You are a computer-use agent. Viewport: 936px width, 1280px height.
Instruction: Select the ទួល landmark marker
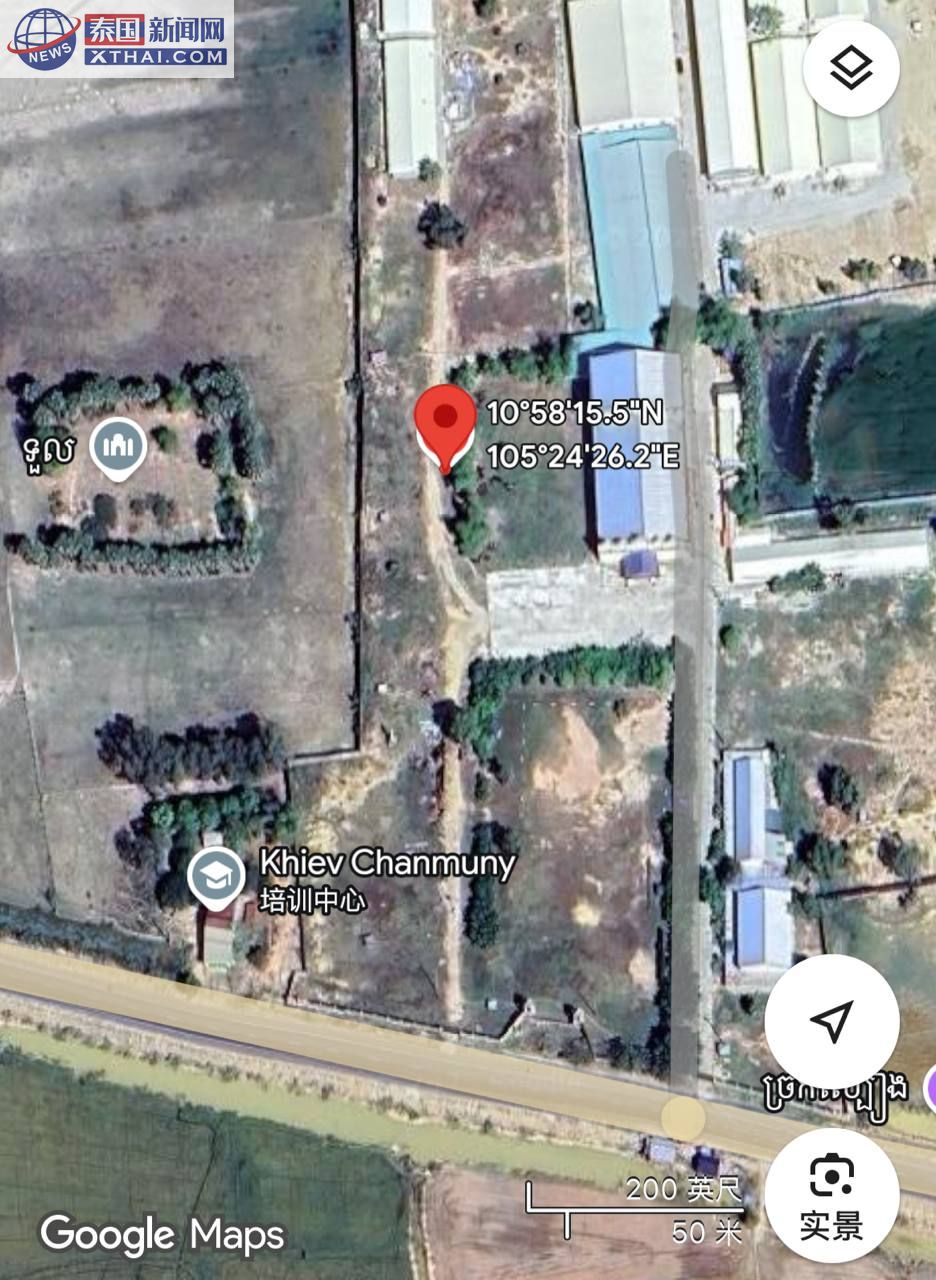click(x=118, y=447)
